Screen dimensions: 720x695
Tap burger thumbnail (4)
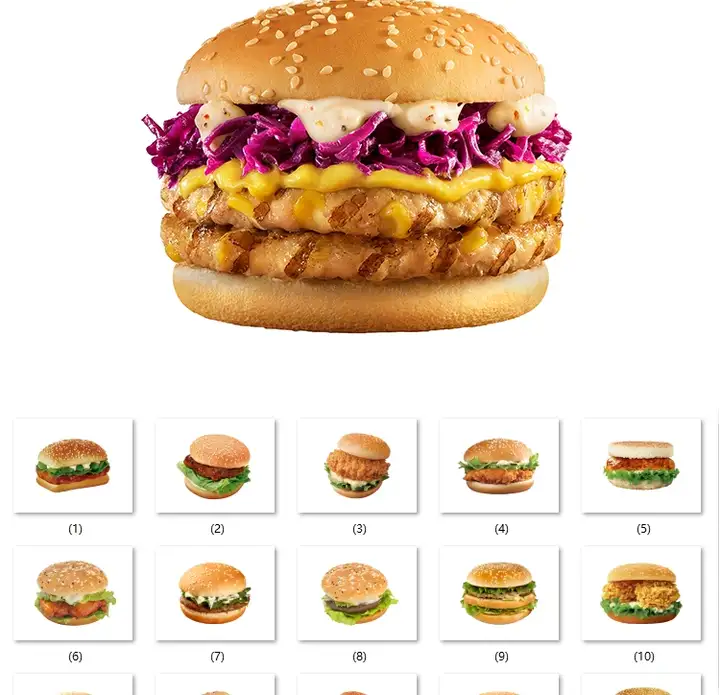(499, 466)
